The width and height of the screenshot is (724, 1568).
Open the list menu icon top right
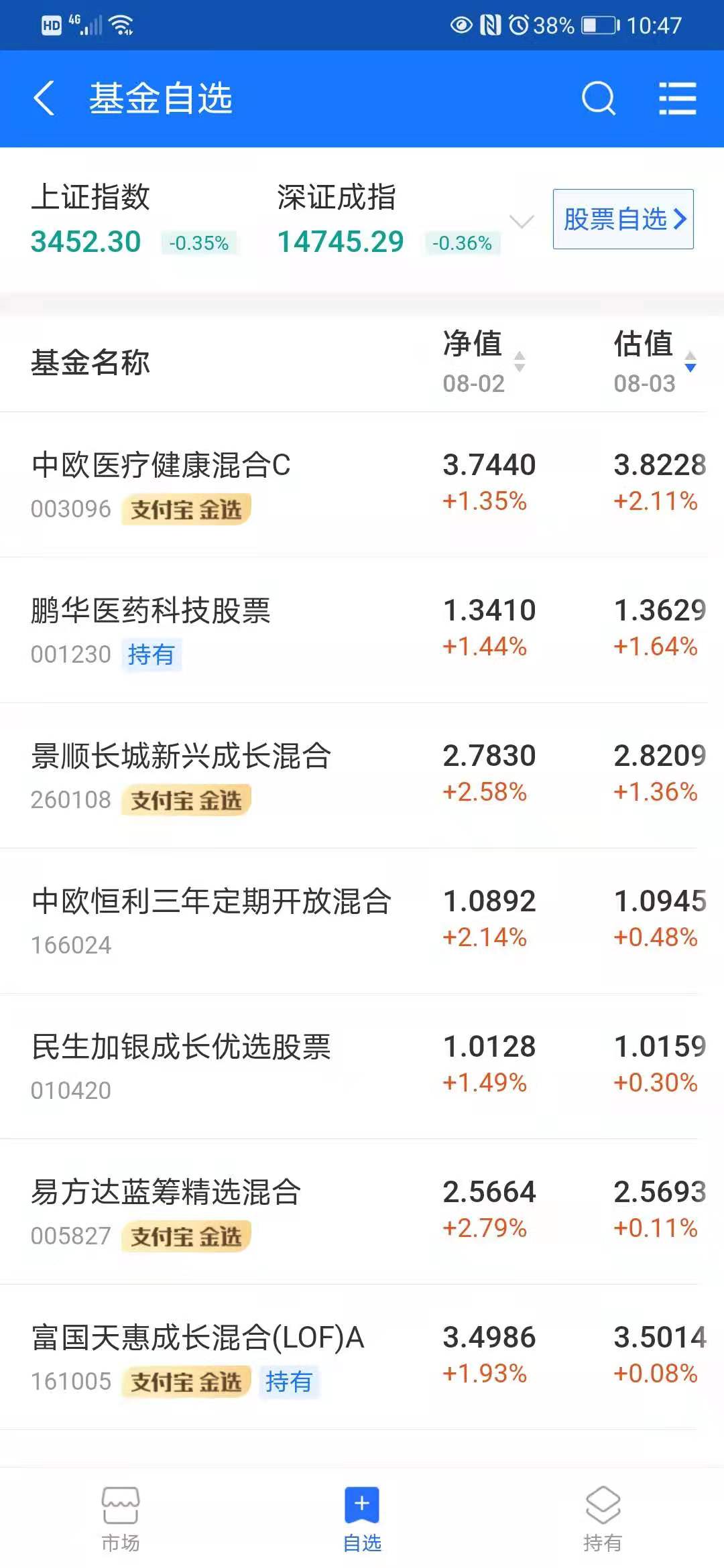[677, 99]
